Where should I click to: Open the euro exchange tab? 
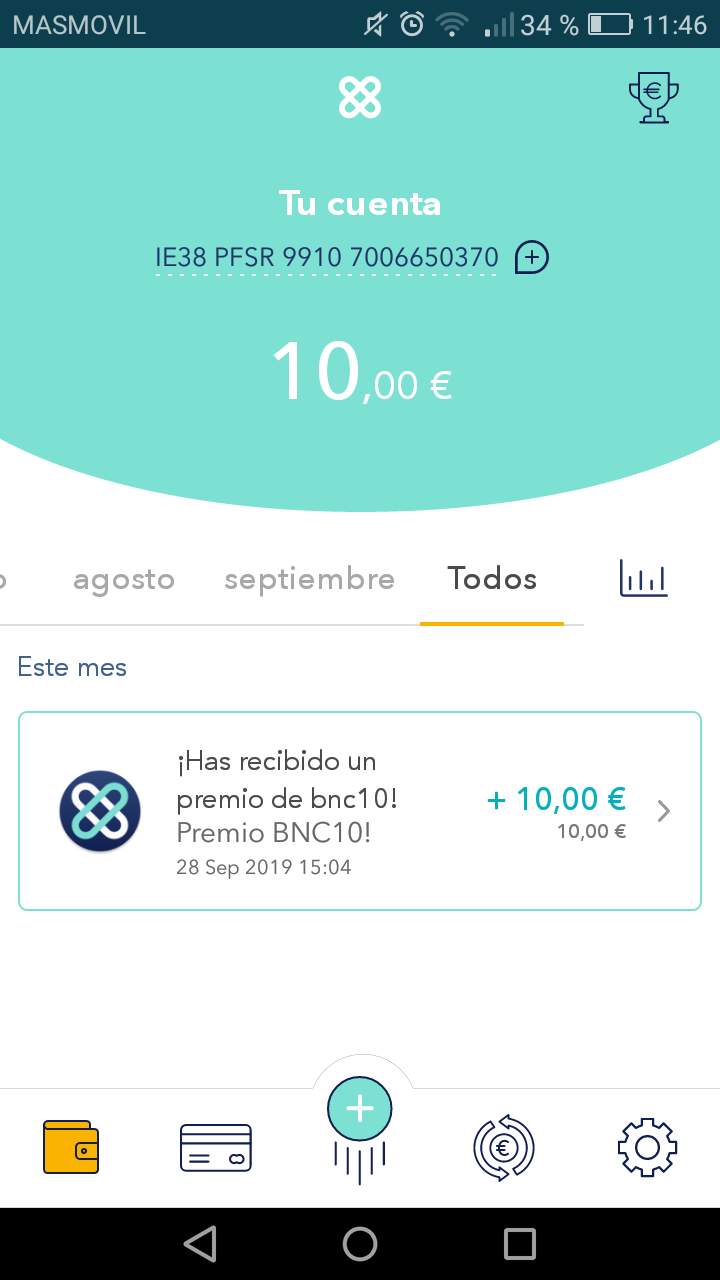click(x=504, y=1147)
